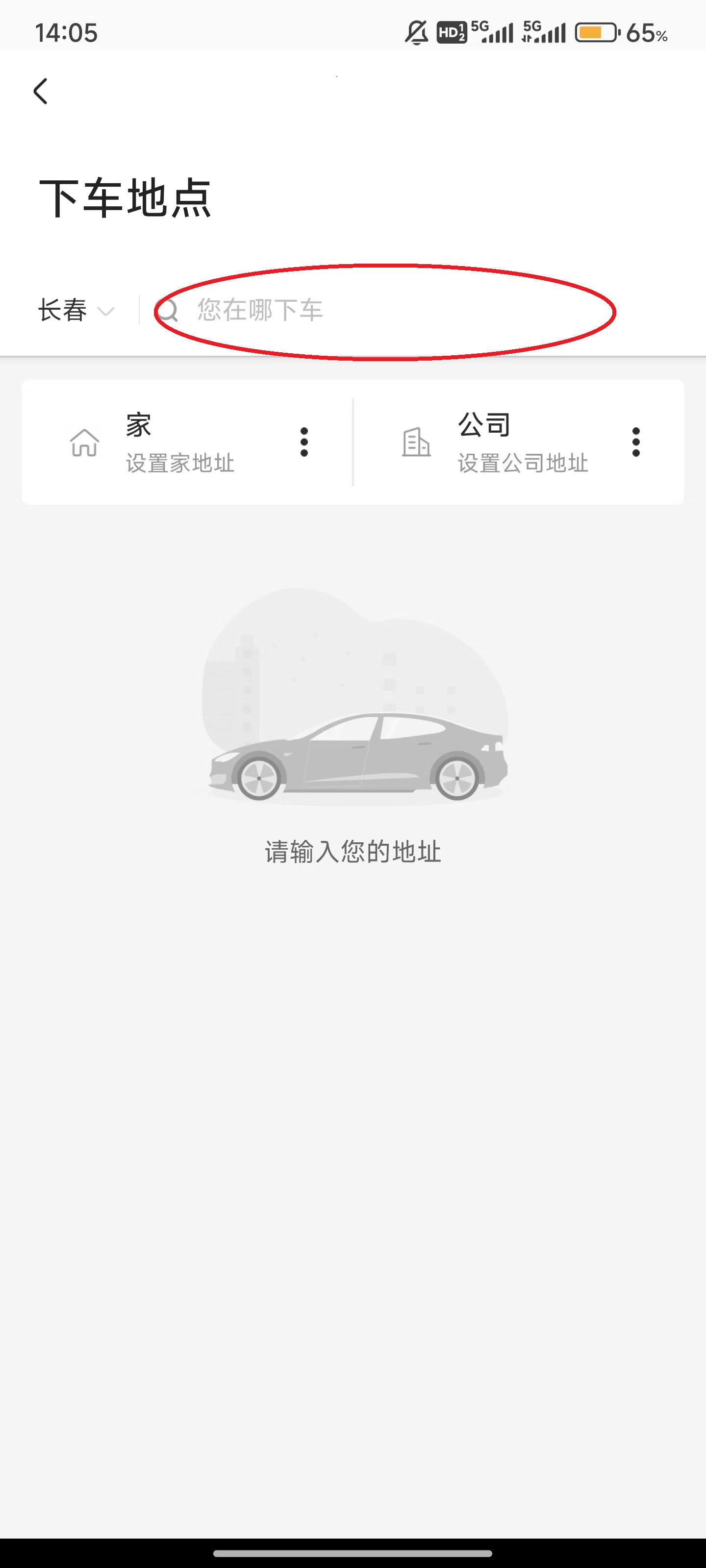Click the chevron next to 长春
The height and width of the screenshot is (1568, 706).
(106, 312)
